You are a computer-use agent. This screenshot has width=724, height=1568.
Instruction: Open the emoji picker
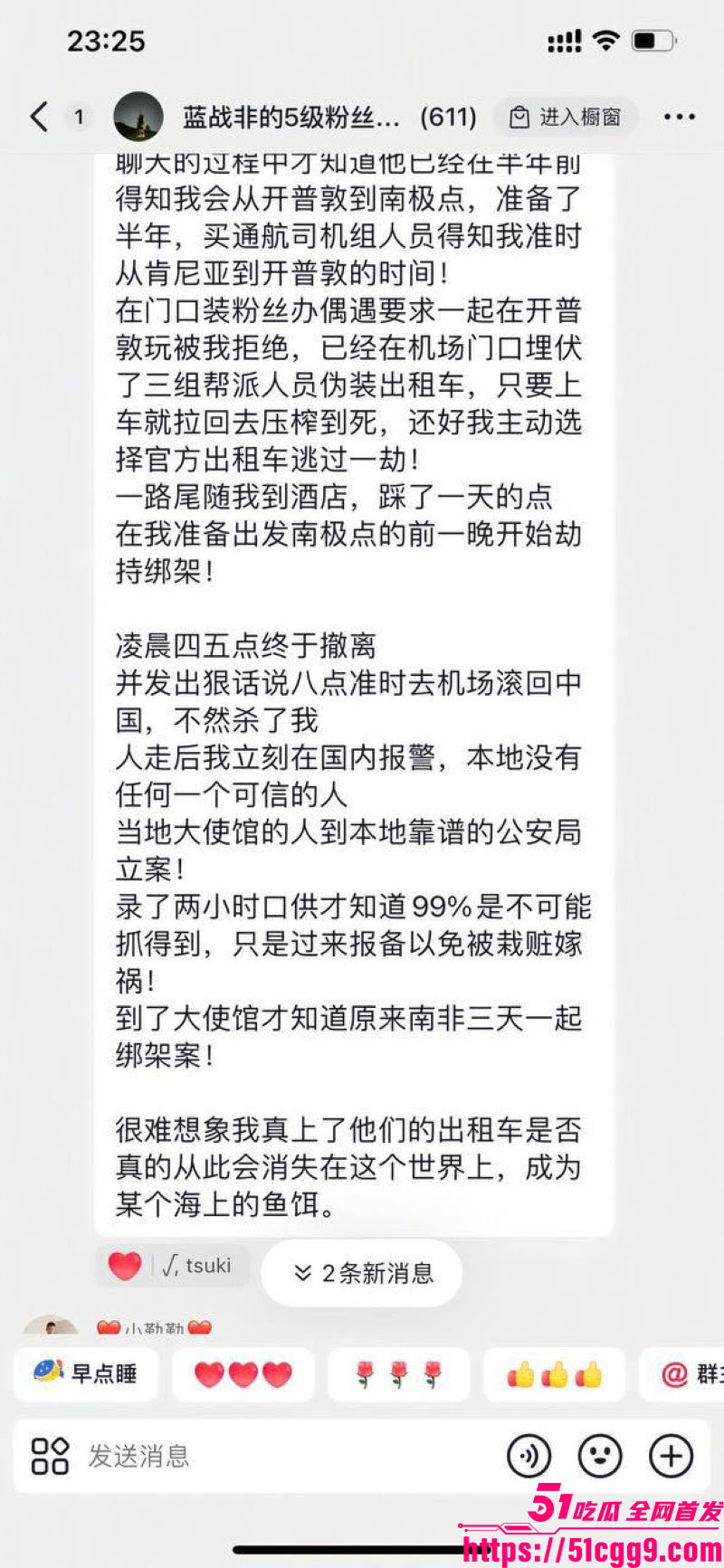(x=600, y=1456)
